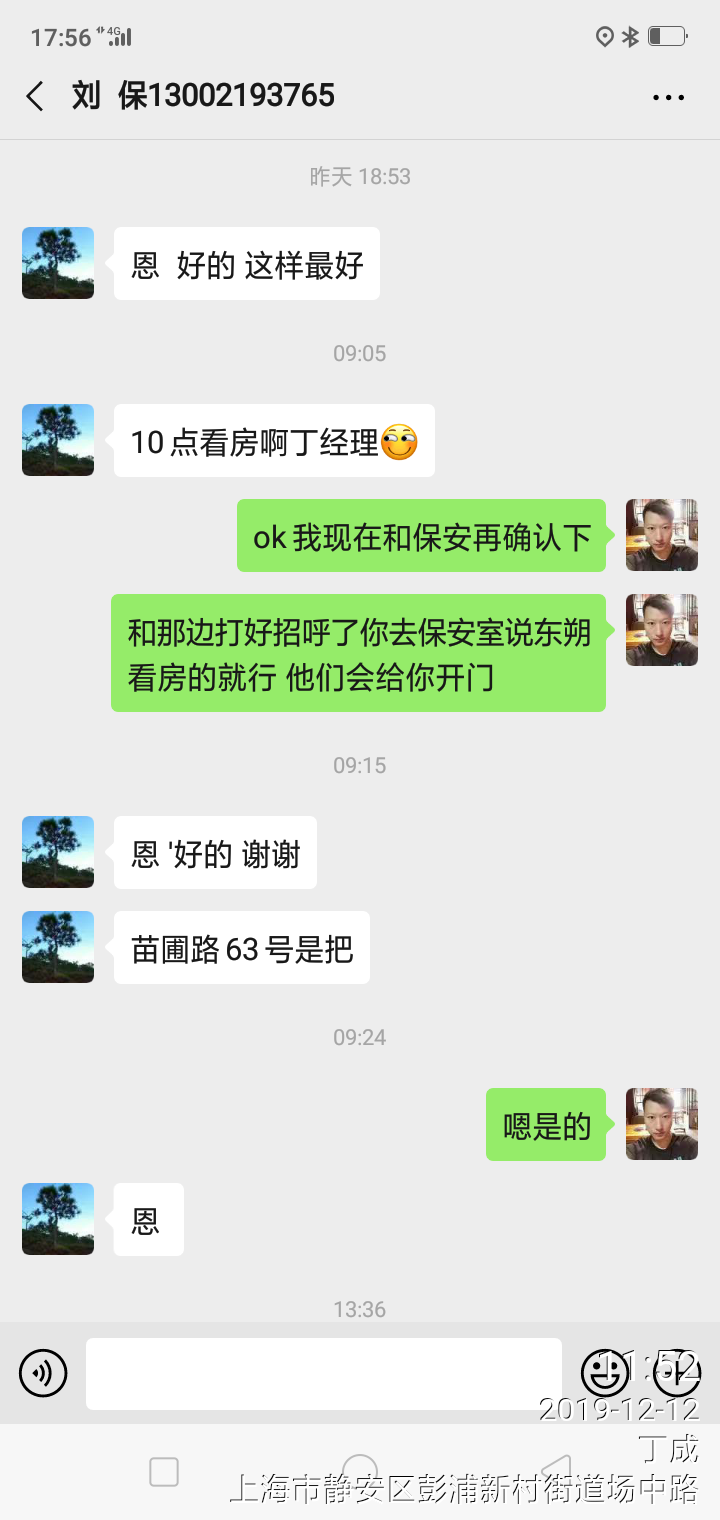720x1520 pixels.
Task: Focus the message text field
Action: click(x=323, y=1373)
